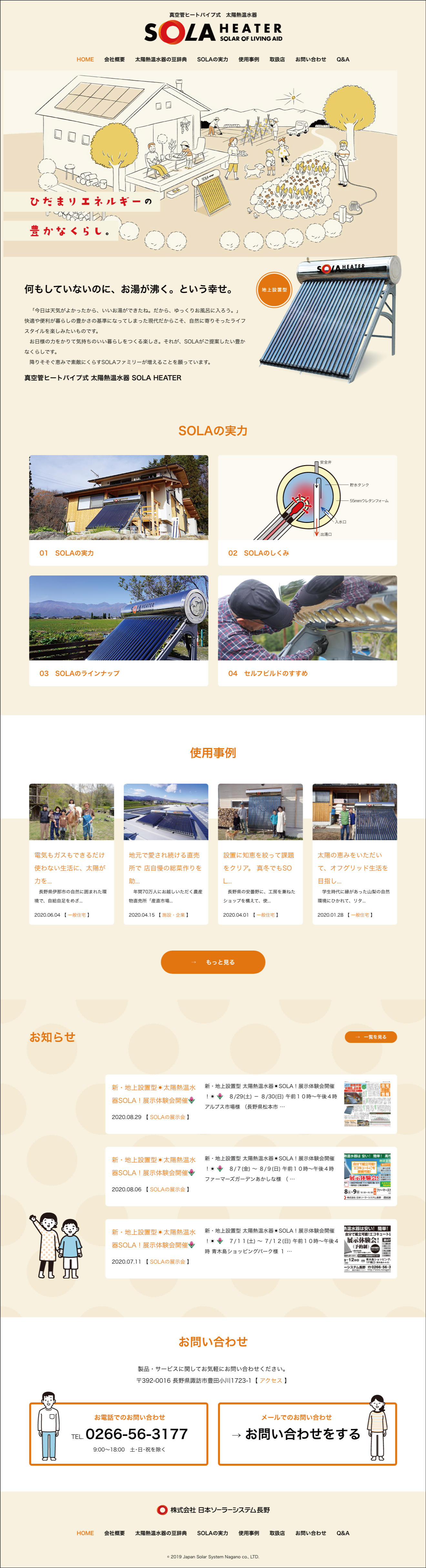Open the news item dated 2020.07.11
Image resolution: width=426 pixels, height=1568 pixels.
pos(251,1248)
